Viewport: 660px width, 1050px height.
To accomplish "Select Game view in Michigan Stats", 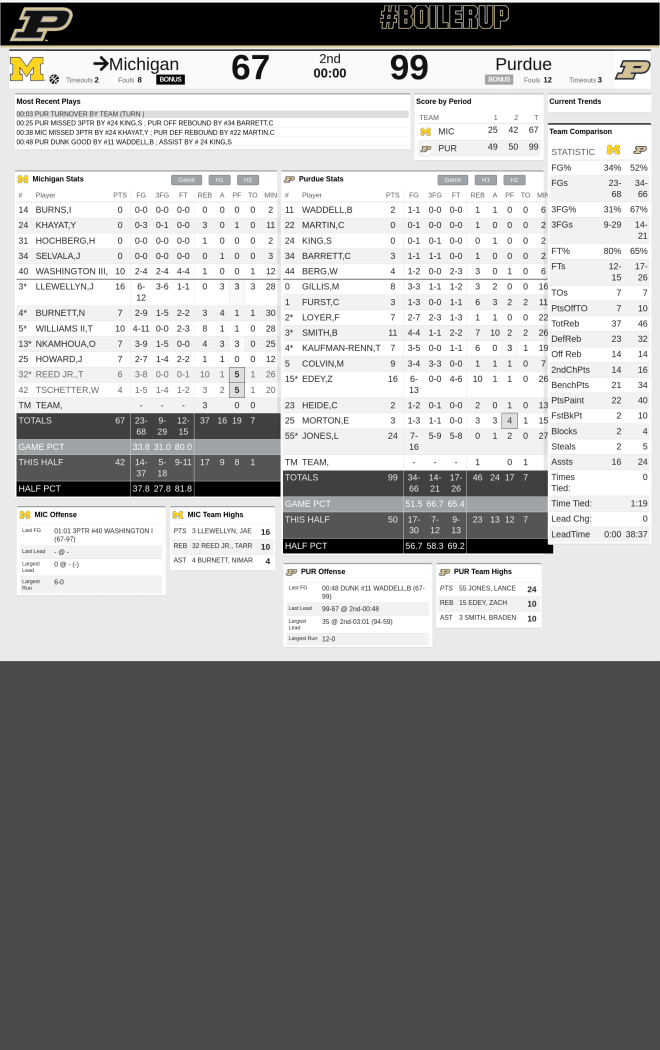I will point(185,180).
